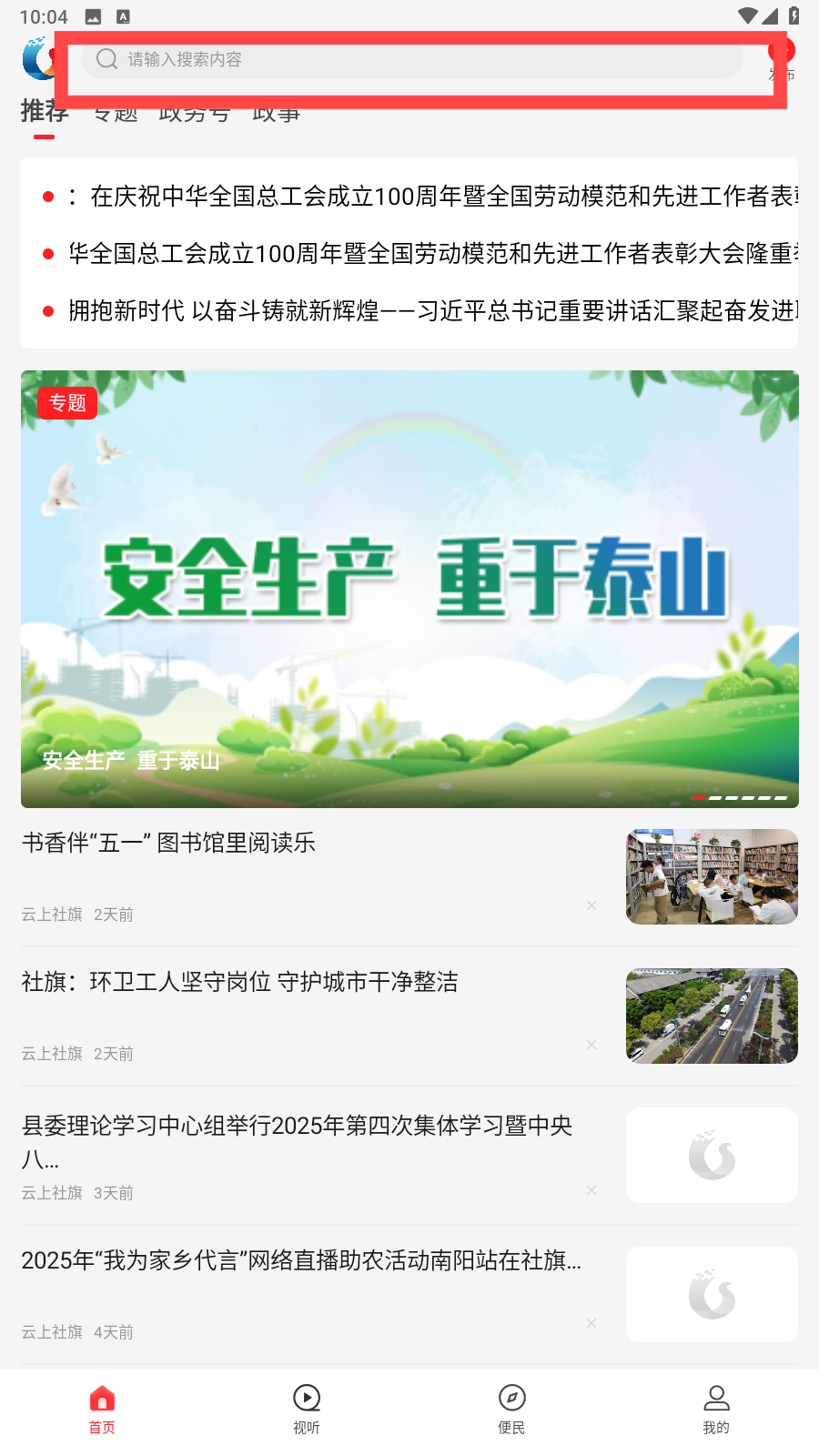Go to the 首页 home tab
Viewport: 819px width, 1456px height.
[102, 1410]
